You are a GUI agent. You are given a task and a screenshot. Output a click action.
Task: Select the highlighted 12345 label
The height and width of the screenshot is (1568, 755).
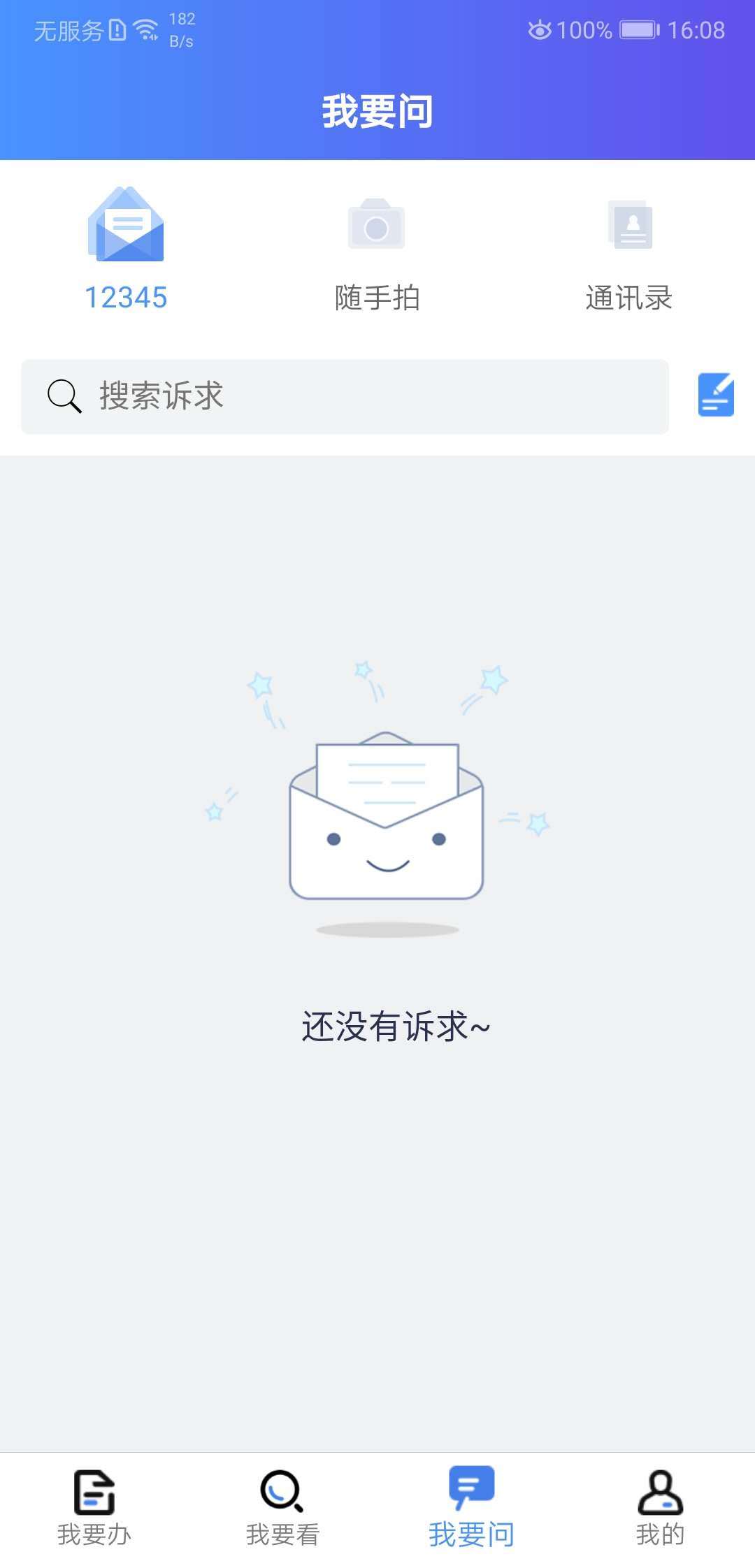coord(126,297)
